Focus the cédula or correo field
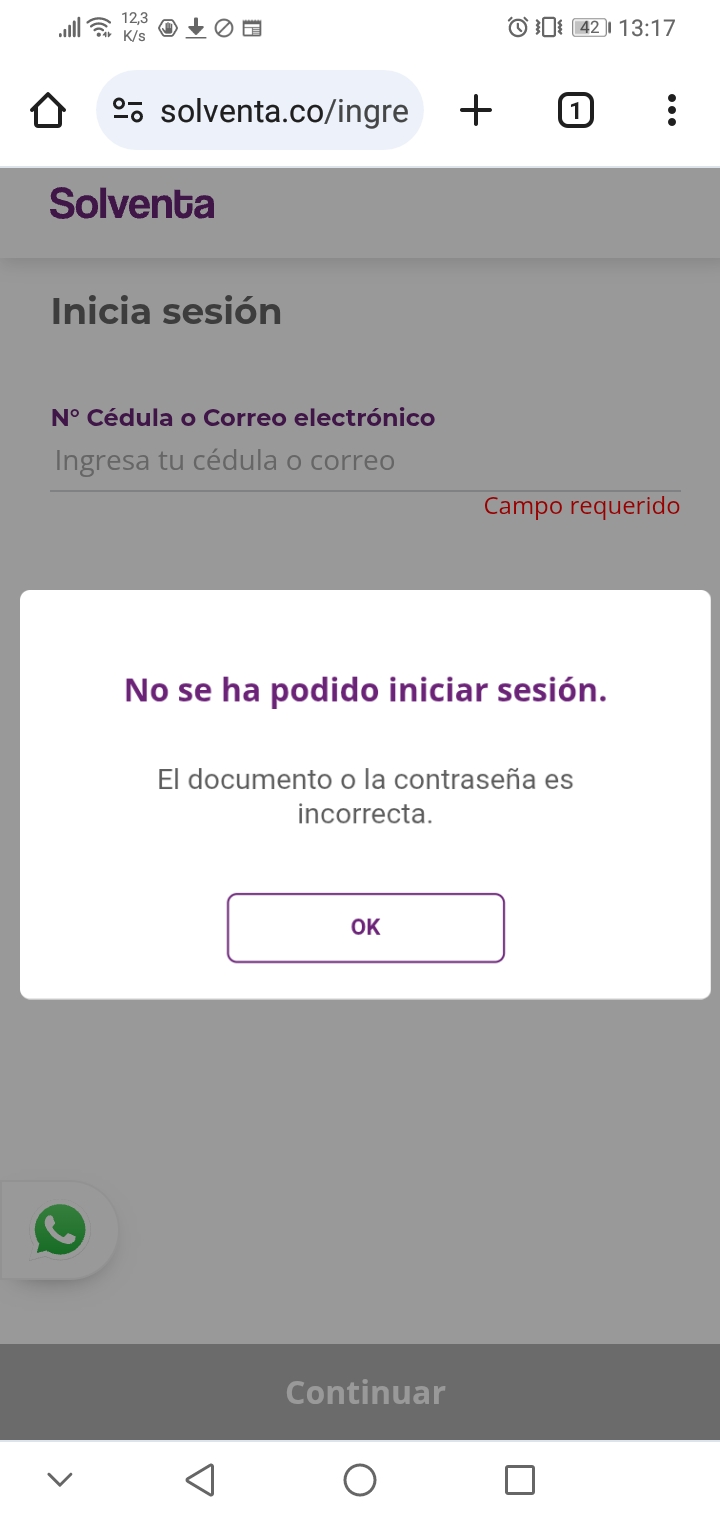 click(365, 461)
